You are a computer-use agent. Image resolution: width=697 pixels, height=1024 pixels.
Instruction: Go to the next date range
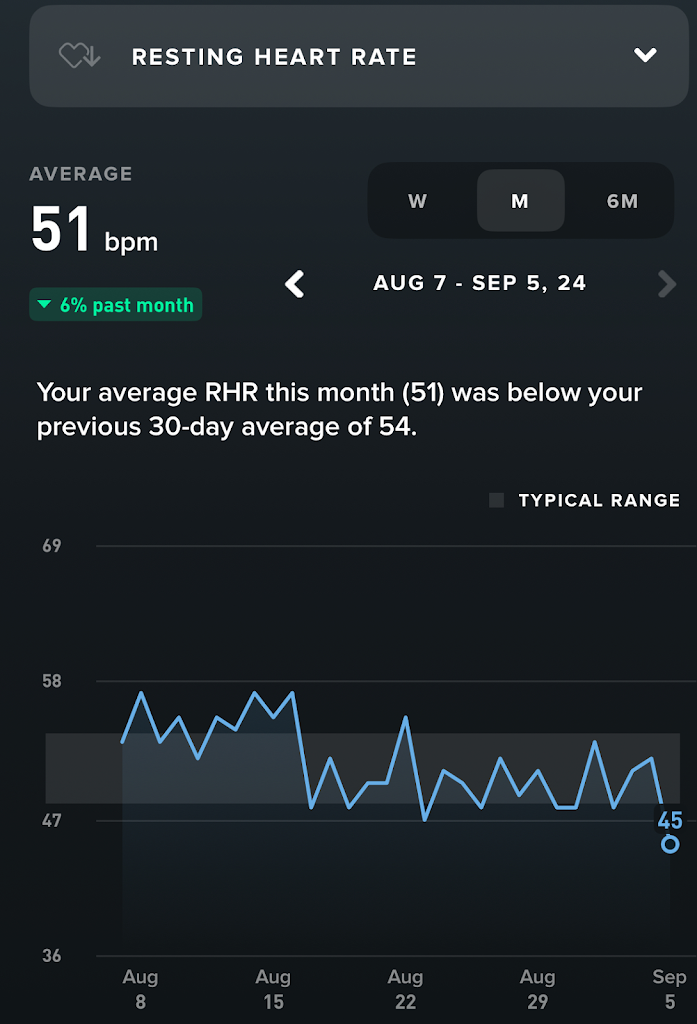coord(667,284)
